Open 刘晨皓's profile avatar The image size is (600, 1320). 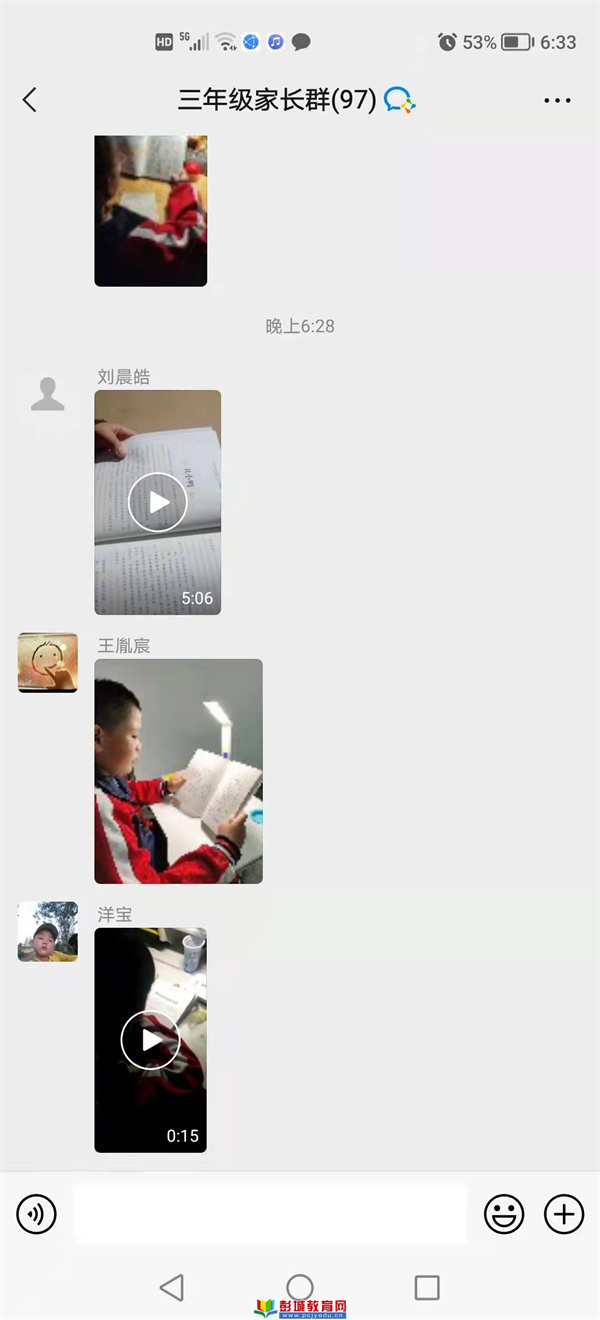(47, 395)
